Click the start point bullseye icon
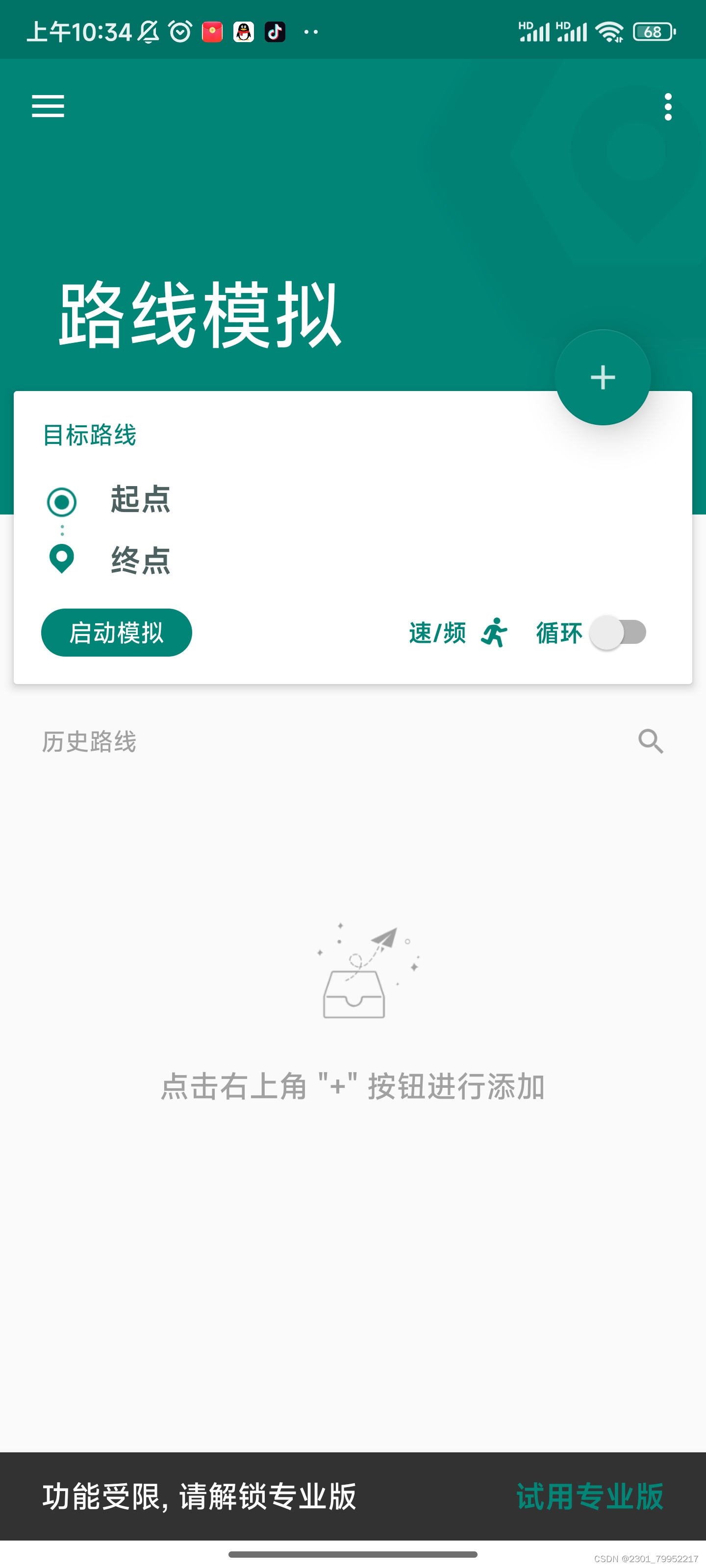The image size is (706, 1568). [61, 502]
